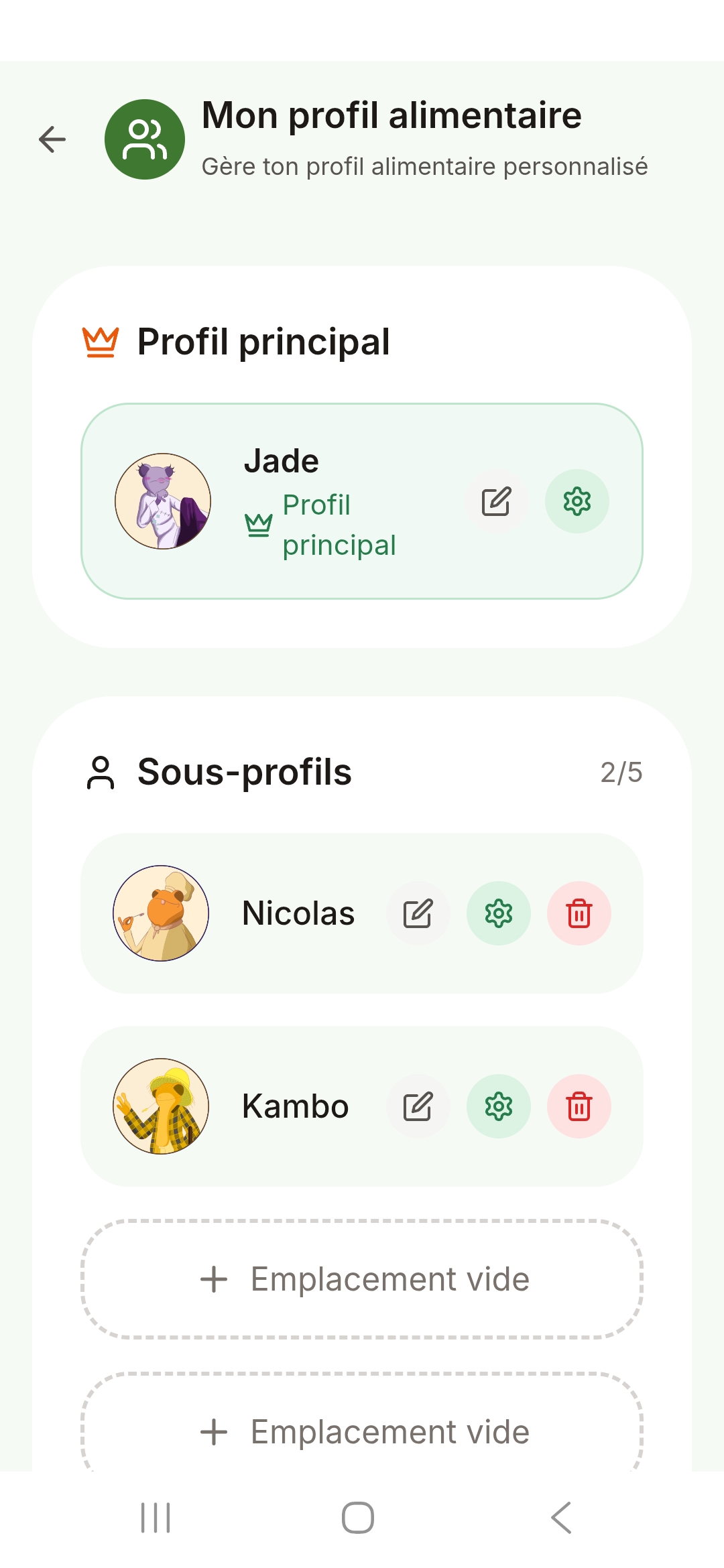Image resolution: width=724 pixels, height=1568 pixels.
Task: Open the system recent apps view
Action: (156, 1518)
